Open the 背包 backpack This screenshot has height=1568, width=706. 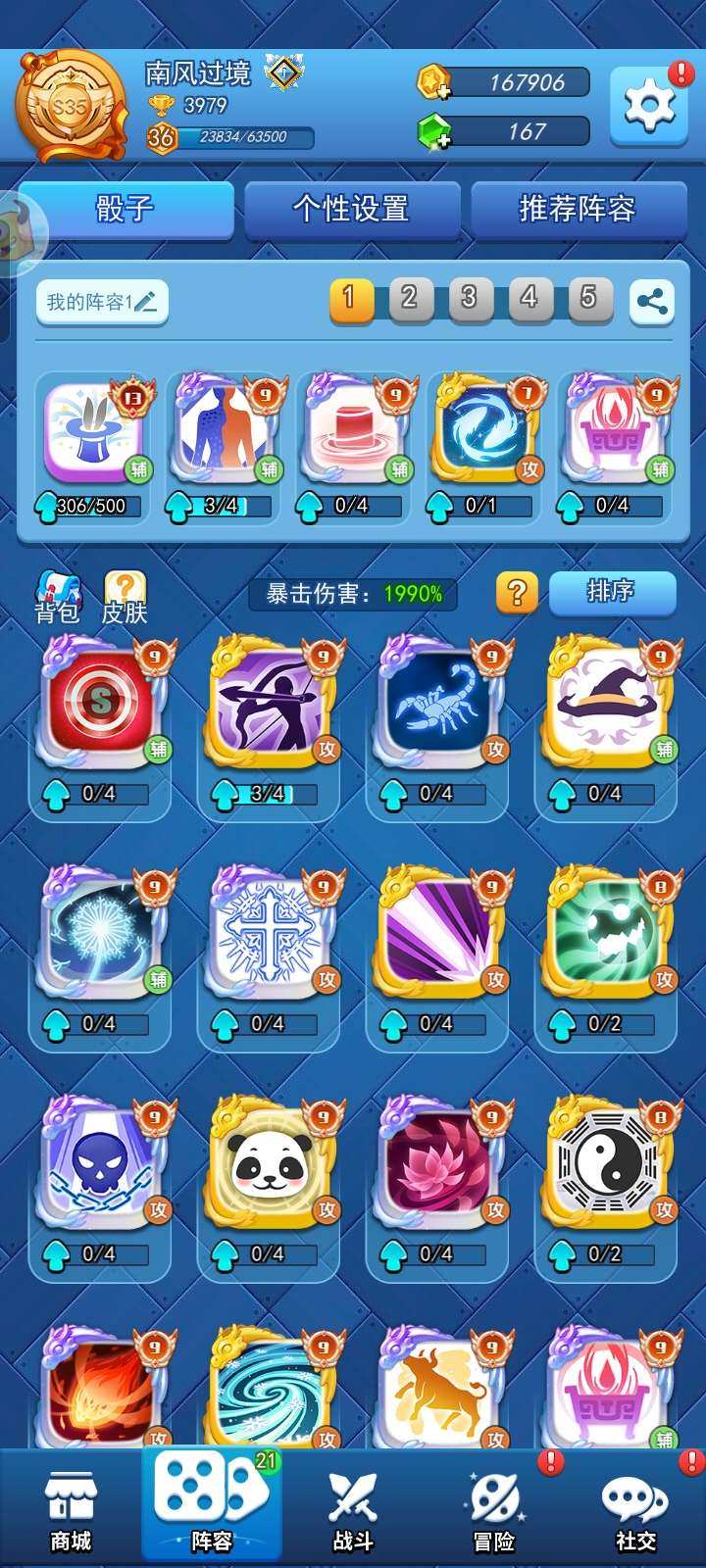point(57,597)
